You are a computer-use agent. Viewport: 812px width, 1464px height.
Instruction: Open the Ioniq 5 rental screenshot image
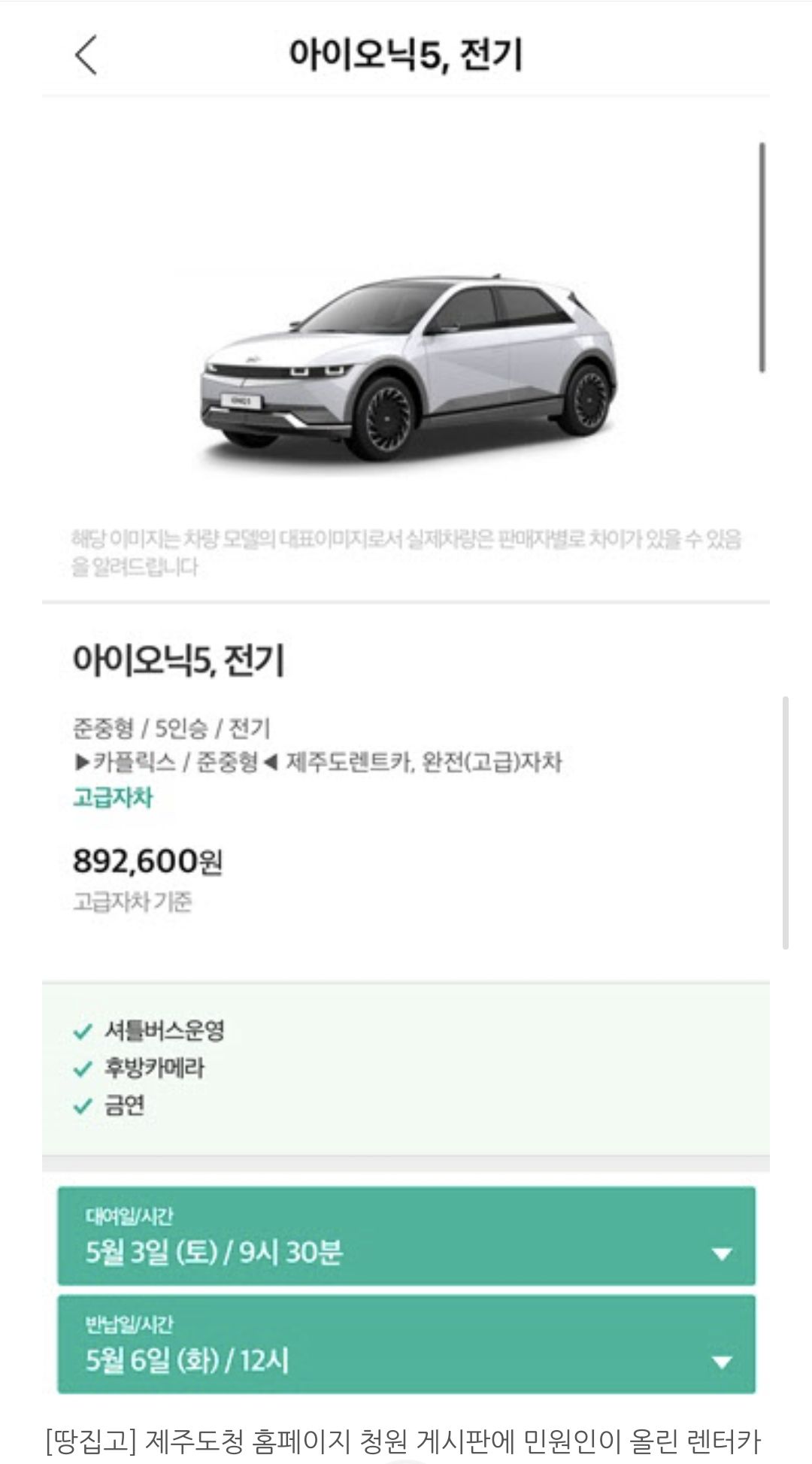[x=406, y=677]
